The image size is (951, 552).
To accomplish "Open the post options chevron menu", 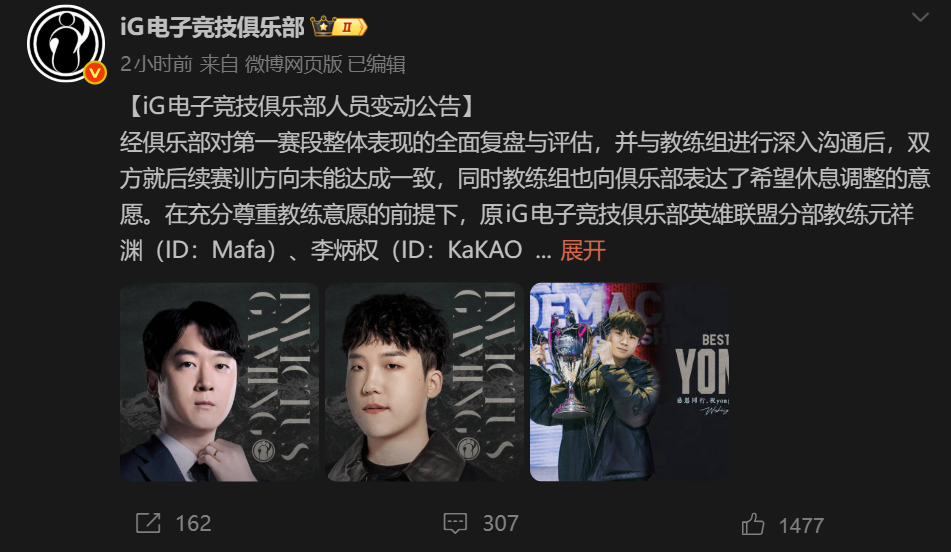I will (x=920, y=18).
